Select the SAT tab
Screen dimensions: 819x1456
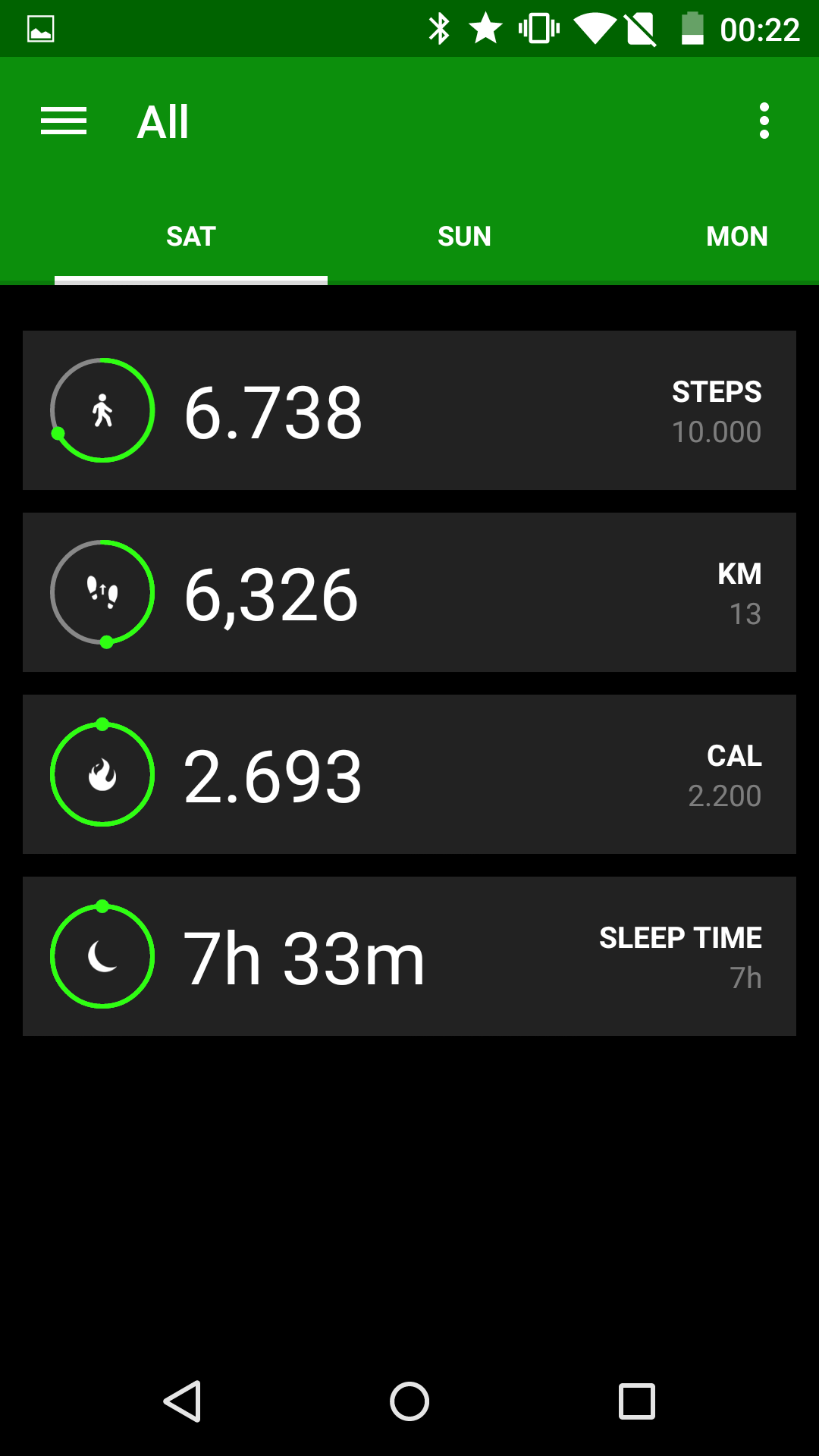click(191, 237)
